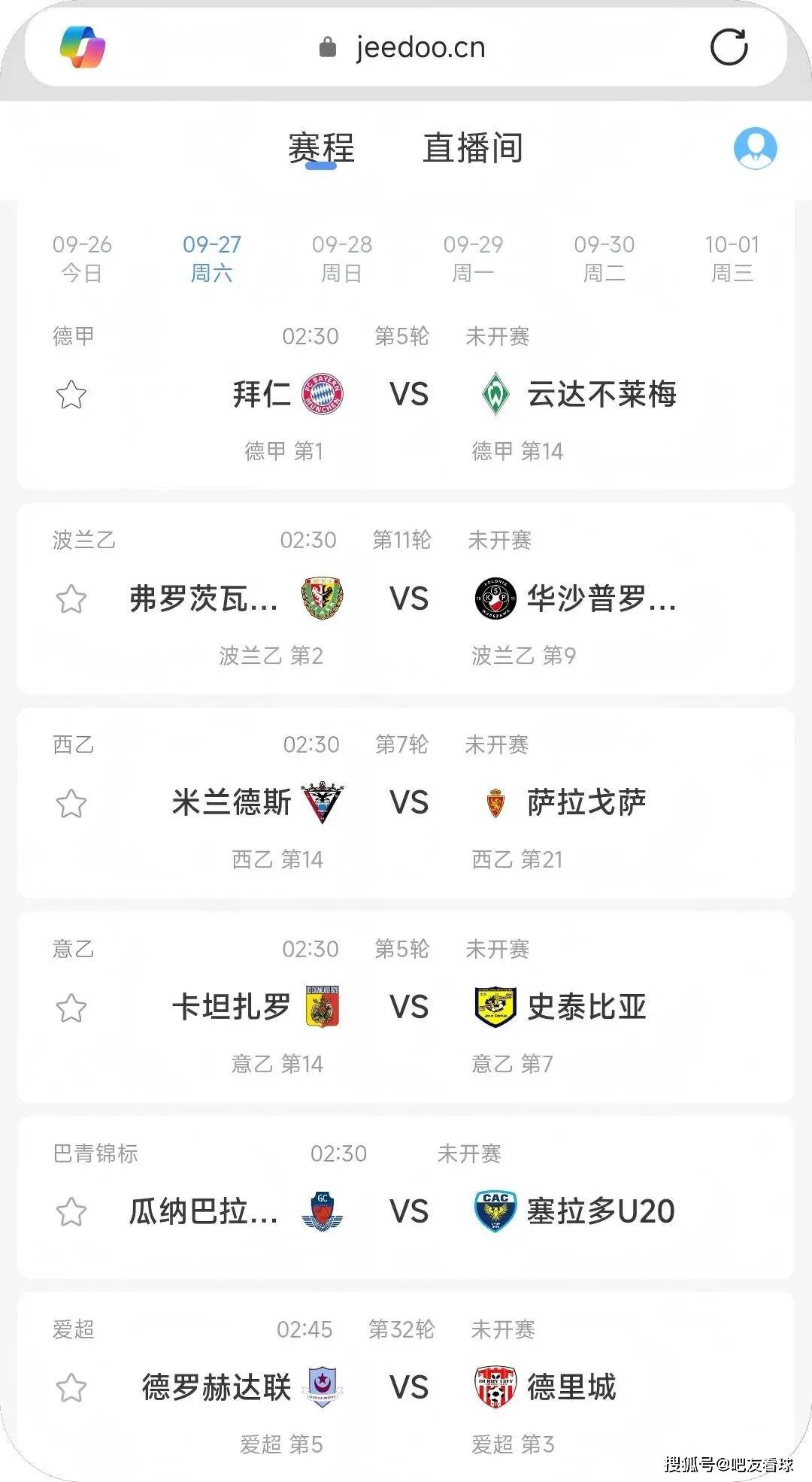The image size is (812, 1482).
Task: Select the 赛程 schedule tab
Action: (322, 149)
